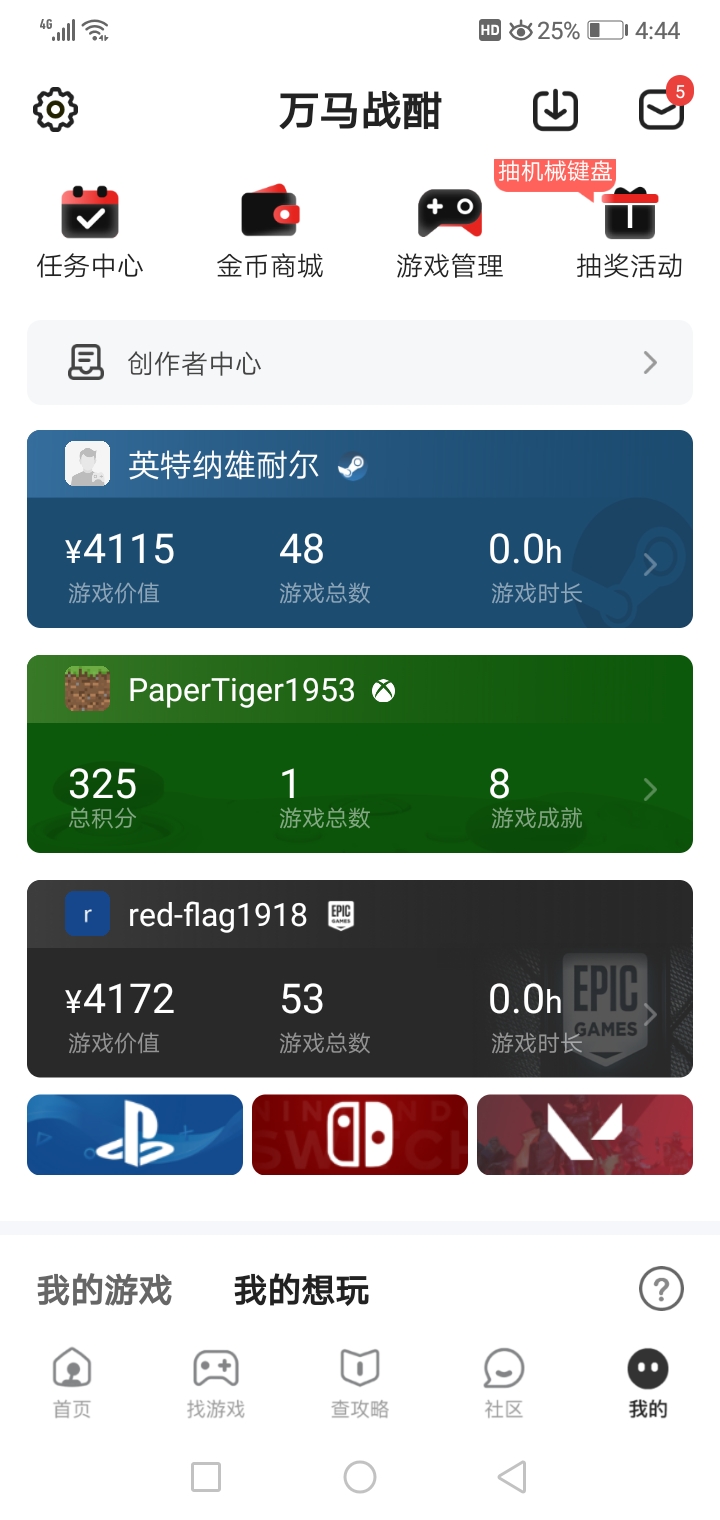Open the messages inbox icon
The width and height of the screenshot is (720, 1520).
click(x=661, y=110)
